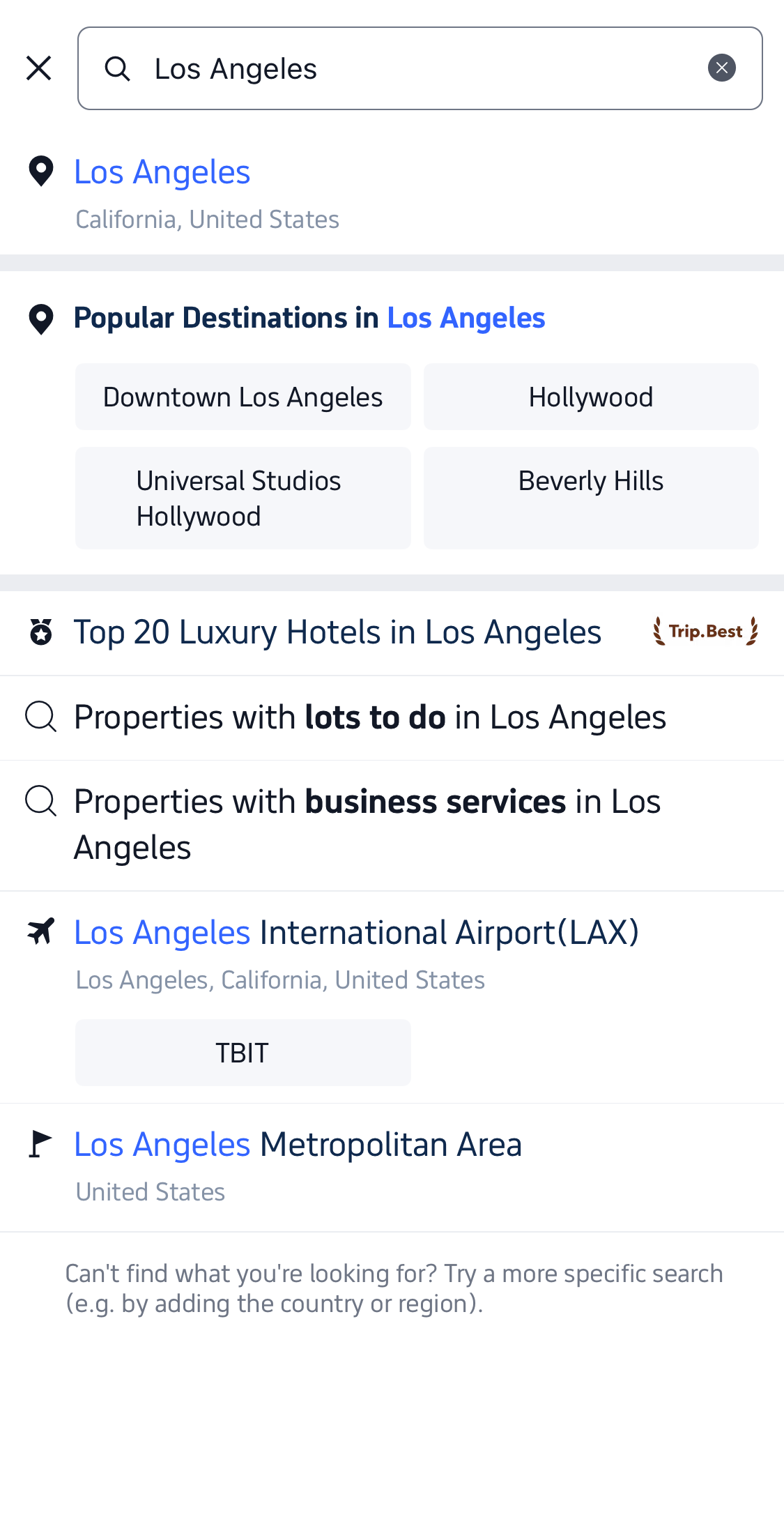Choose Hollywood from popular destinations

590,396
